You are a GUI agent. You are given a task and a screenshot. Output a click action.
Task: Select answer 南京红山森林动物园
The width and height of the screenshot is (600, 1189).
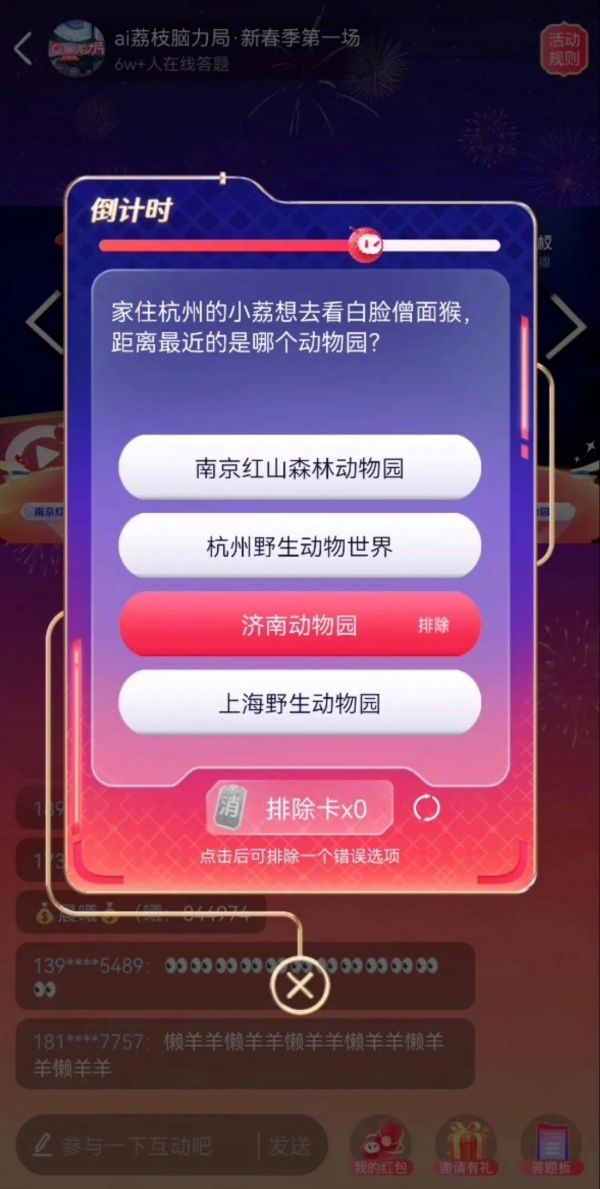point(299,468)
